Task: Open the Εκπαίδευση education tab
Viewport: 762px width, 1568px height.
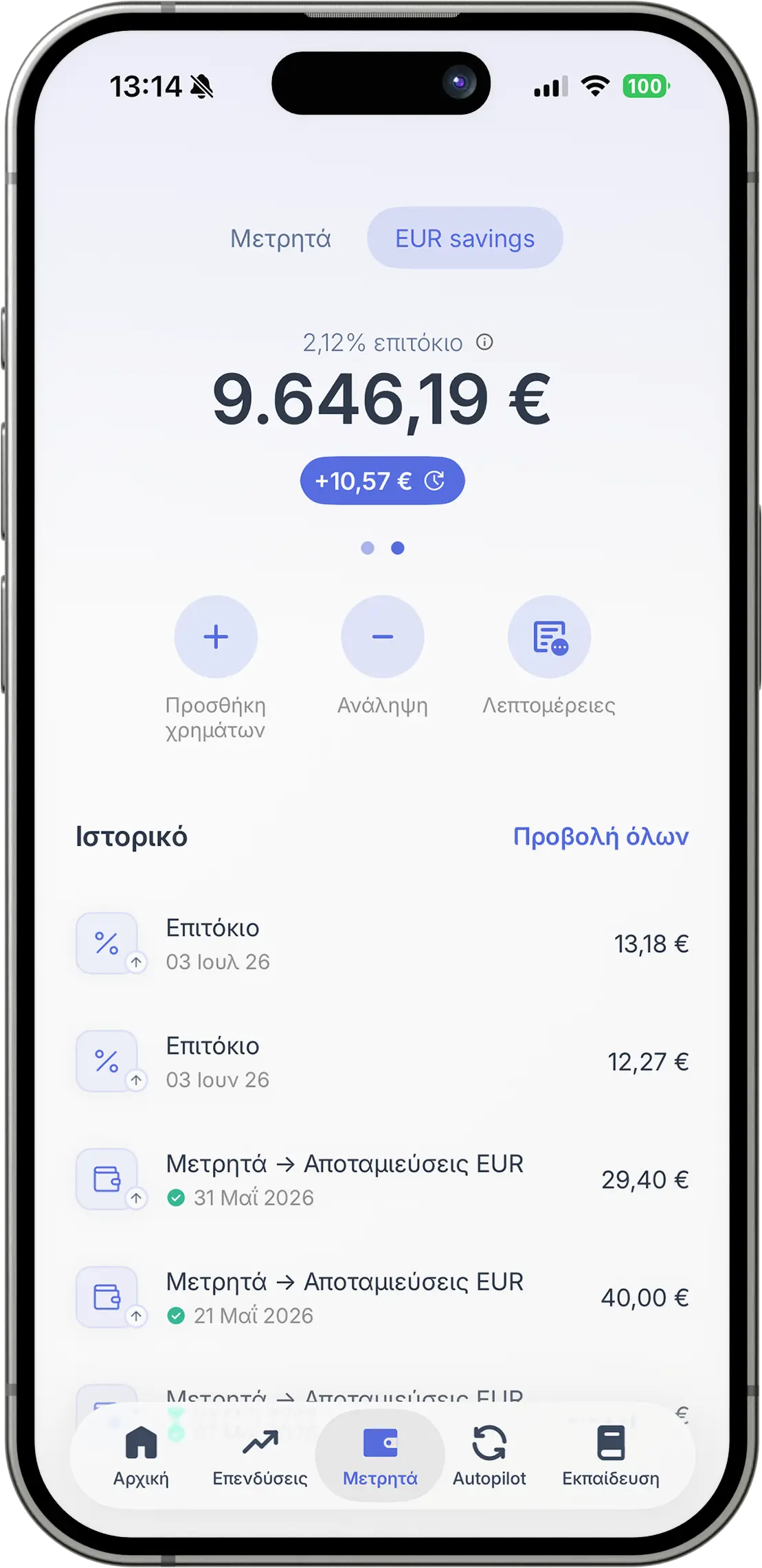Action: pyautogui.click(x=611, y=1456)
